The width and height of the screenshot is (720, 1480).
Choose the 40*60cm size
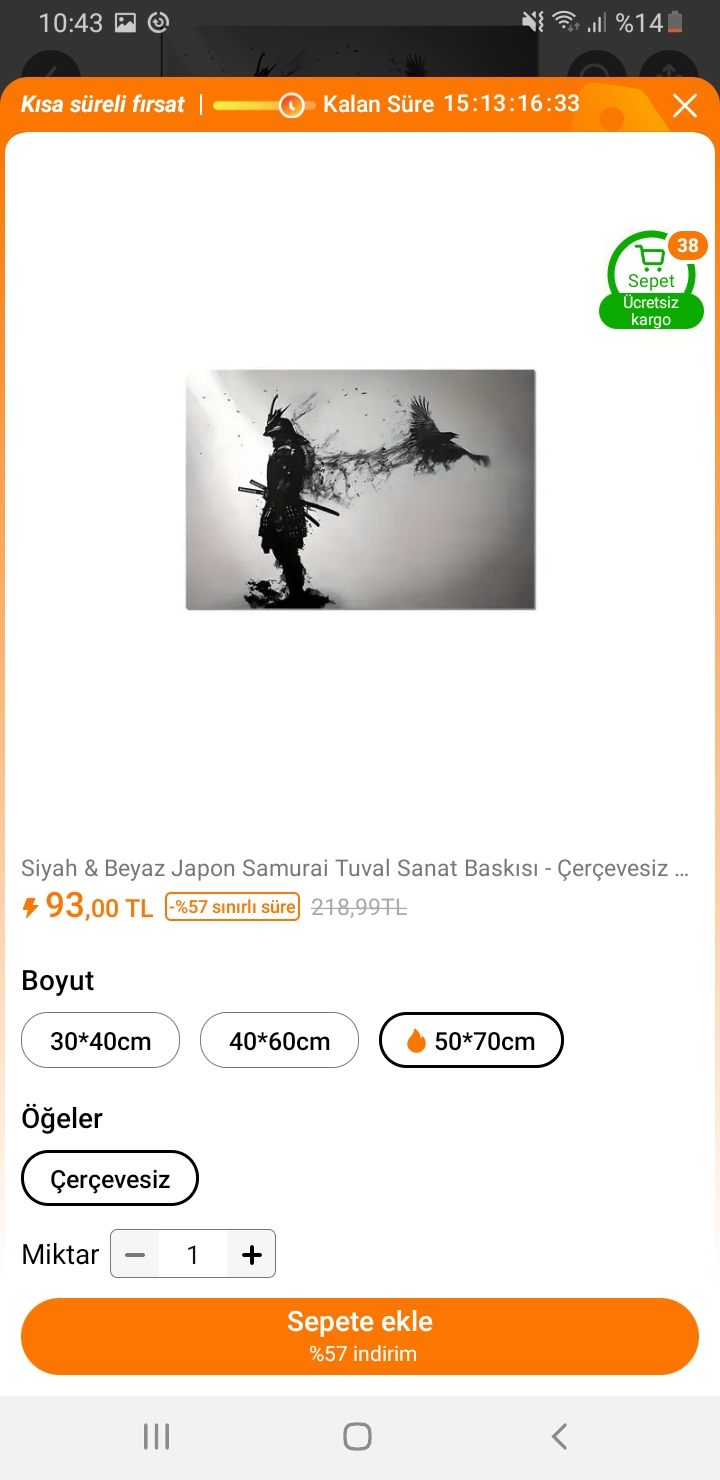[x=279, y=1041]
